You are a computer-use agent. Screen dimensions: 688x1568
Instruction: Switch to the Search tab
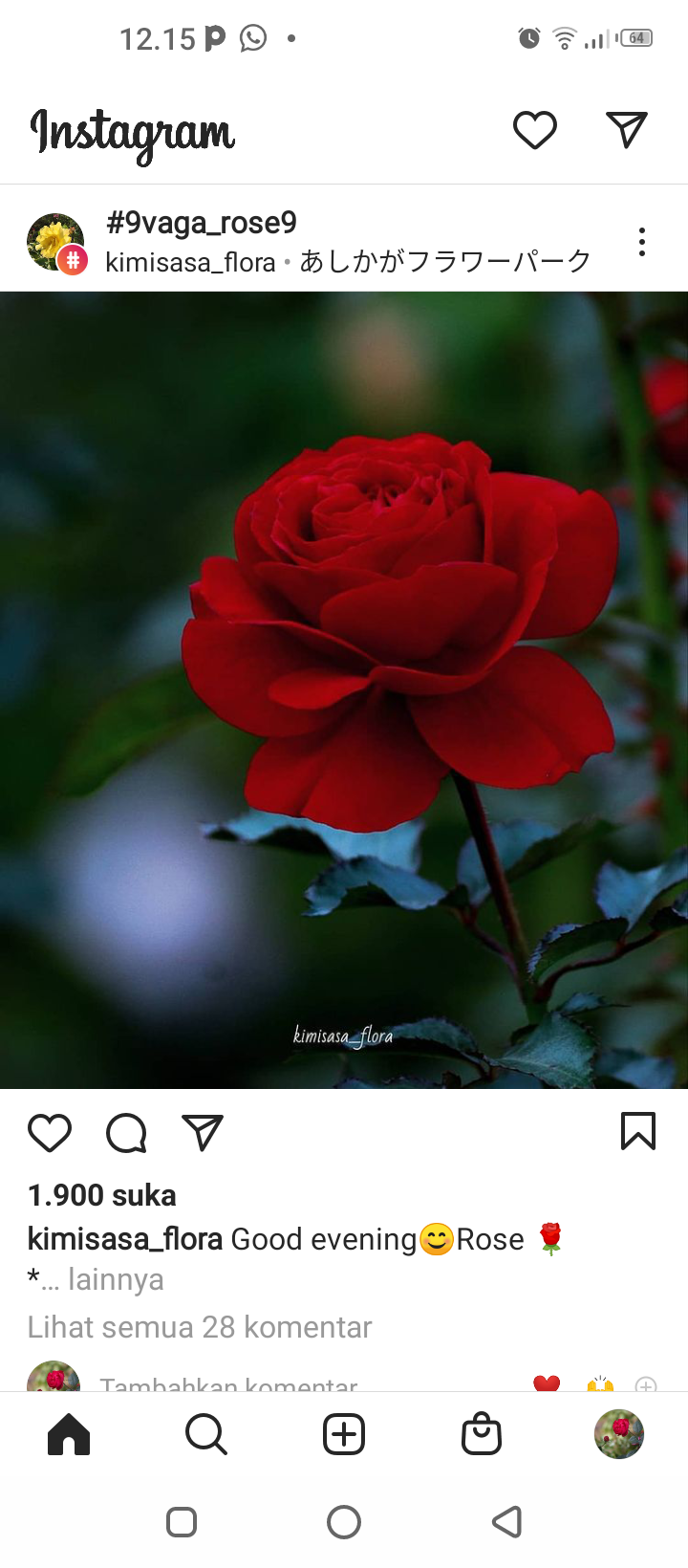(206, 1434)
